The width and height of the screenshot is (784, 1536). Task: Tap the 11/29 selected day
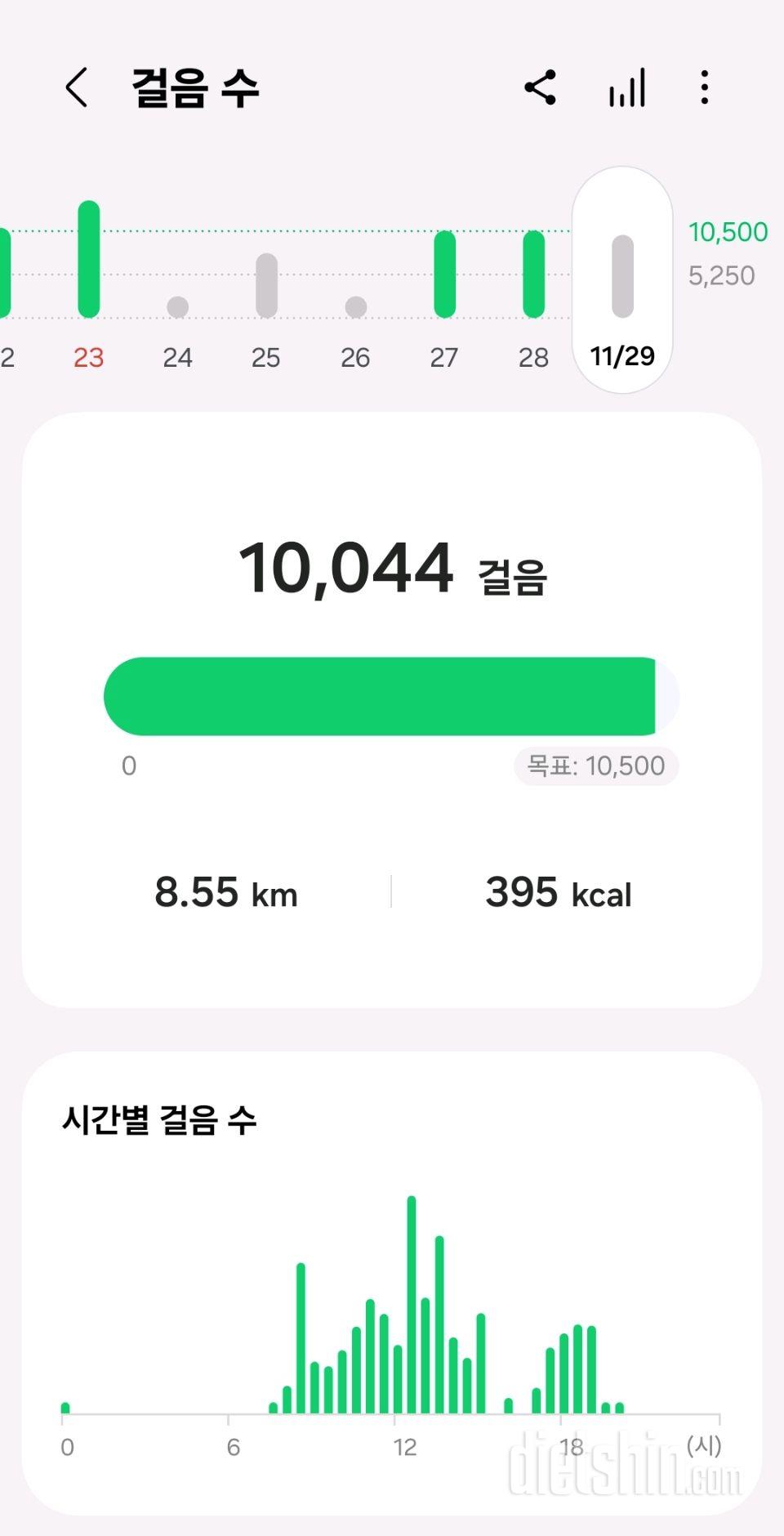[x=622, y=279]
